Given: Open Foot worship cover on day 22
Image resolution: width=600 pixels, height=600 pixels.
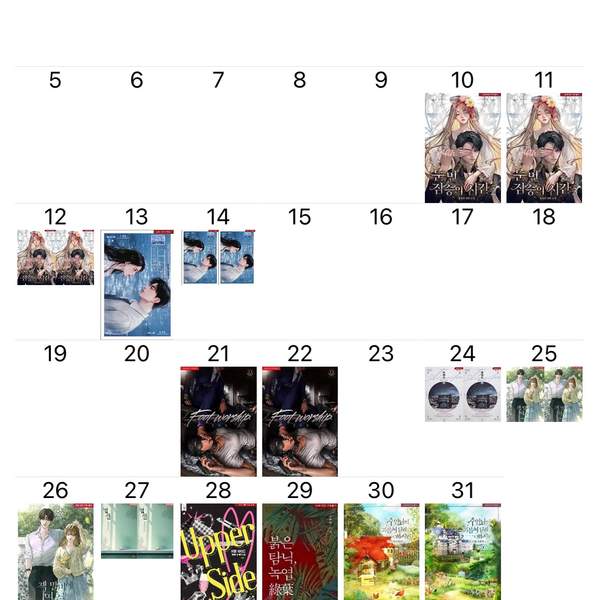Looking at the screenshot, I should 300,421.
